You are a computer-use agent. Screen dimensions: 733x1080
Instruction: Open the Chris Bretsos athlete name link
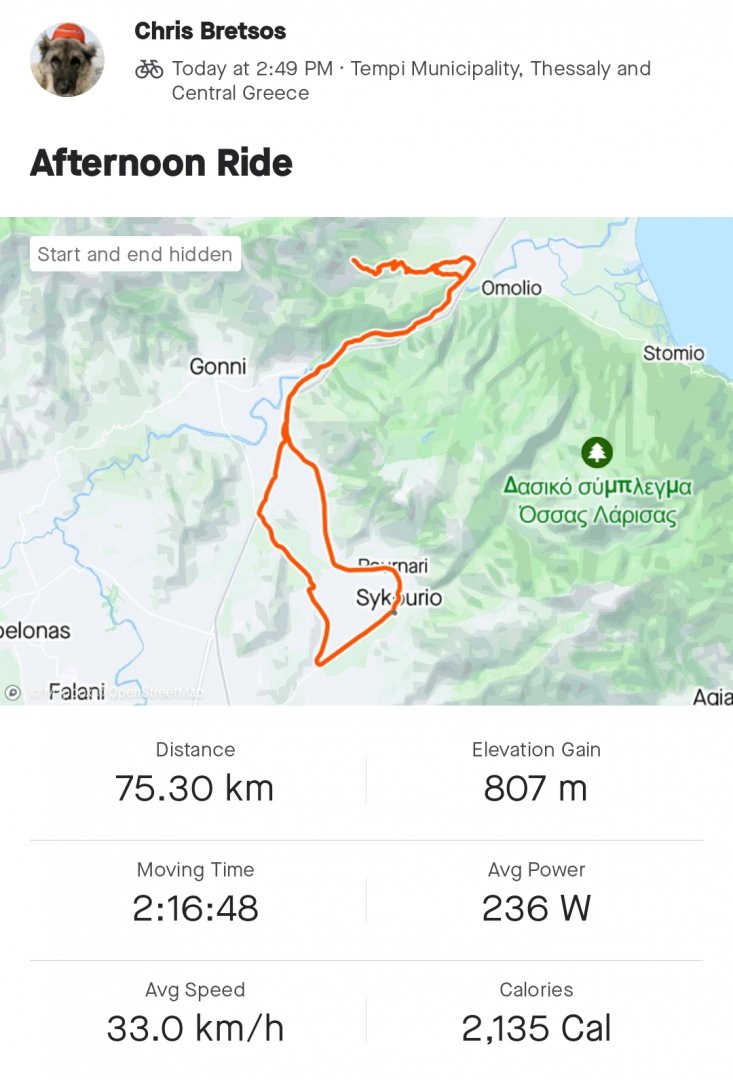pos(210,31)
